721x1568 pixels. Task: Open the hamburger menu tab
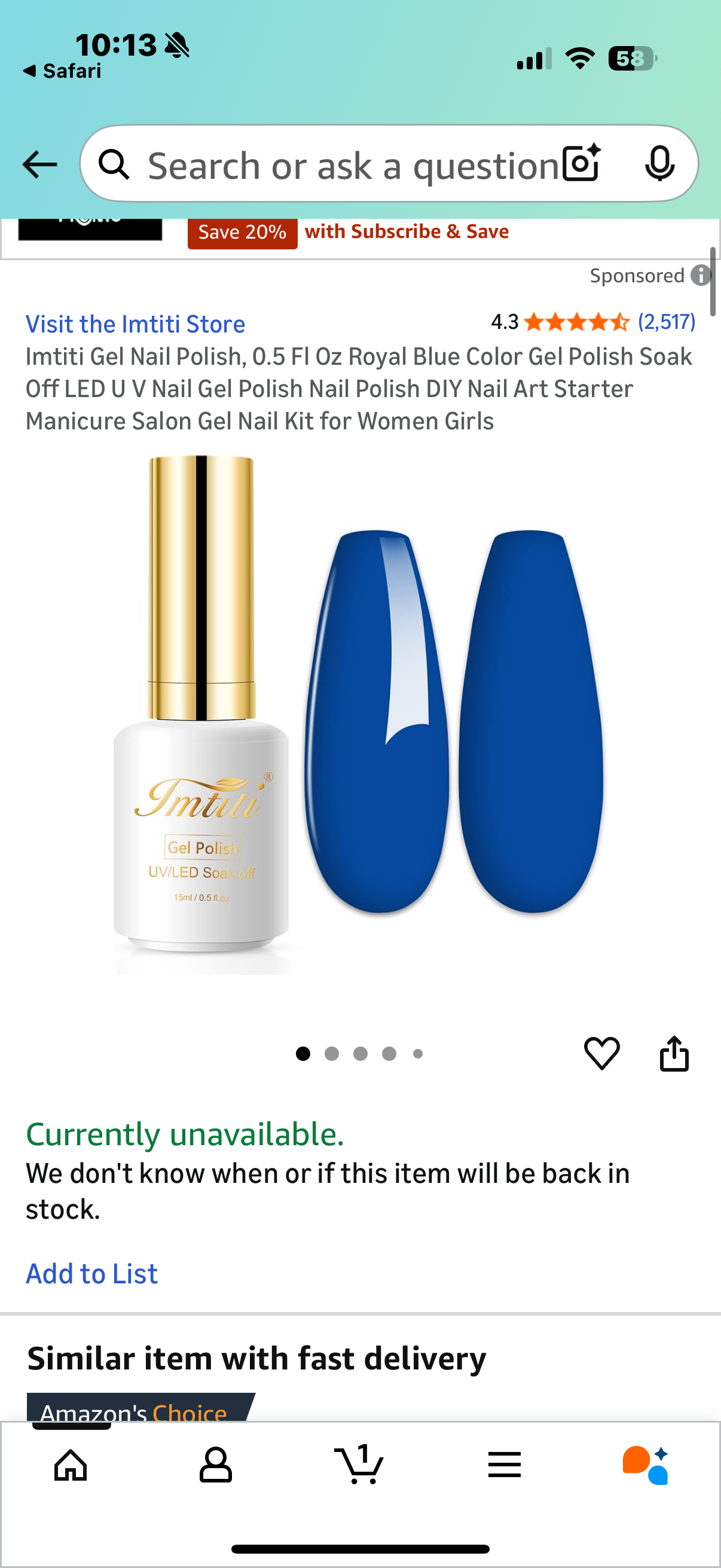click(x=504, y=1464)
